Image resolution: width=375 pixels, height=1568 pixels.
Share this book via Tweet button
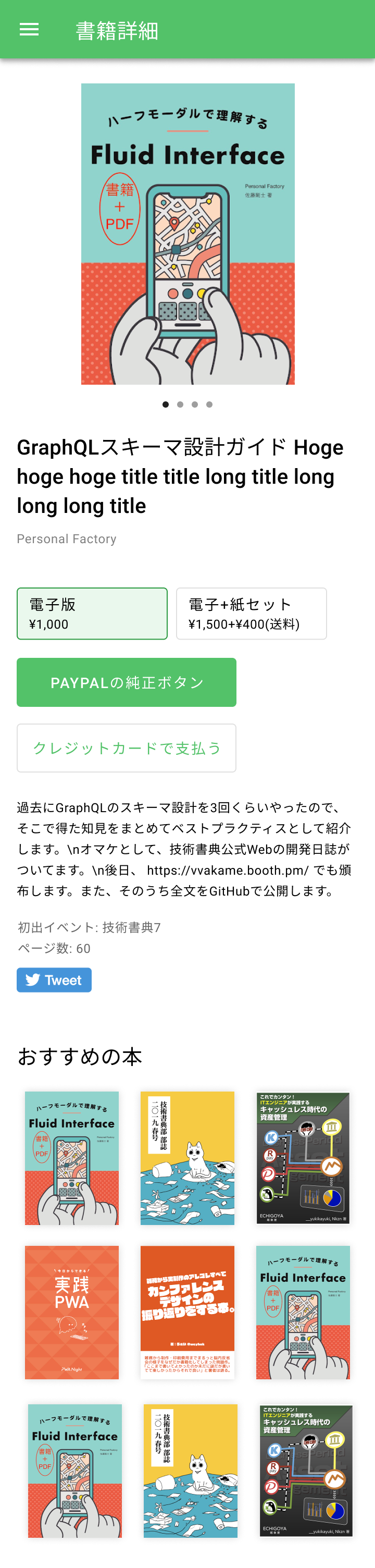(x=54, y=979)
